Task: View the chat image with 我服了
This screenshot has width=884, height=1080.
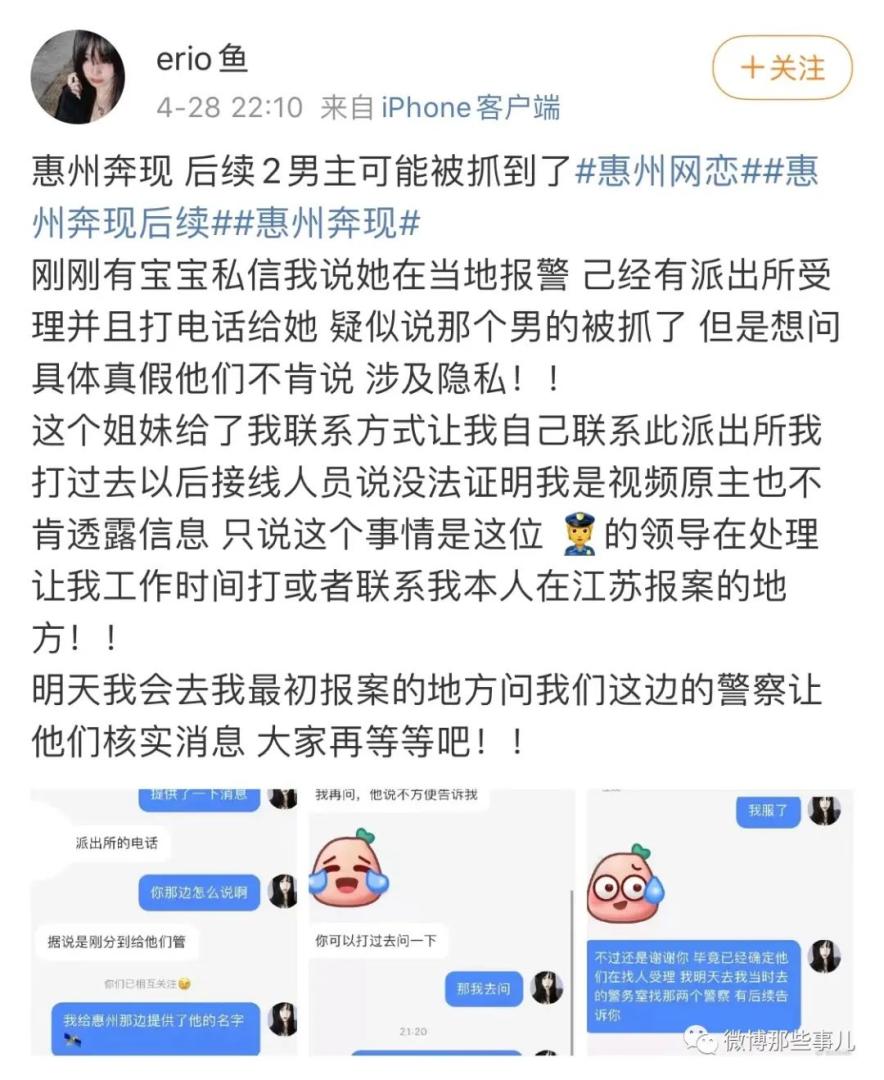Action: pos(718,921)
